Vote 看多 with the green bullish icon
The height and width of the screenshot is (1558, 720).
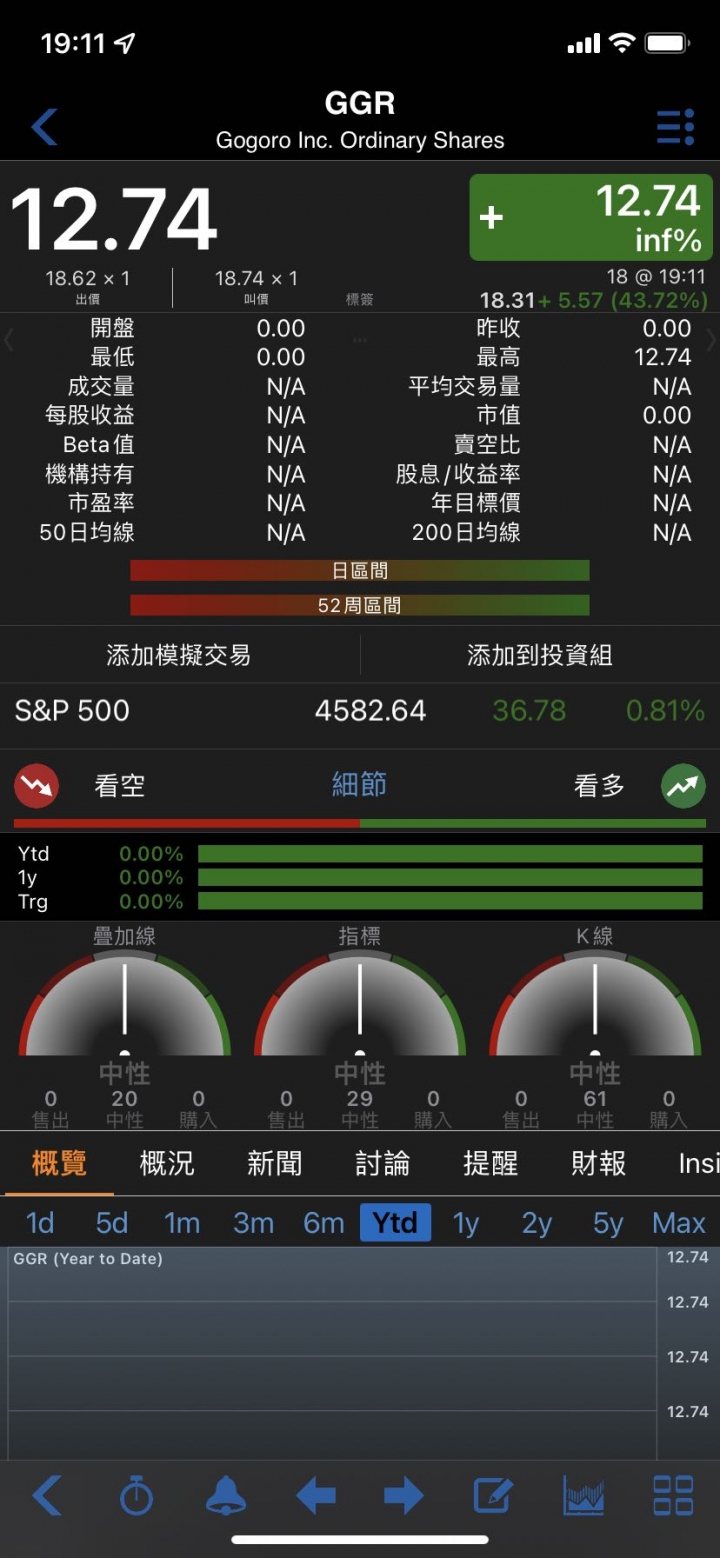click(x=683, y=786)
